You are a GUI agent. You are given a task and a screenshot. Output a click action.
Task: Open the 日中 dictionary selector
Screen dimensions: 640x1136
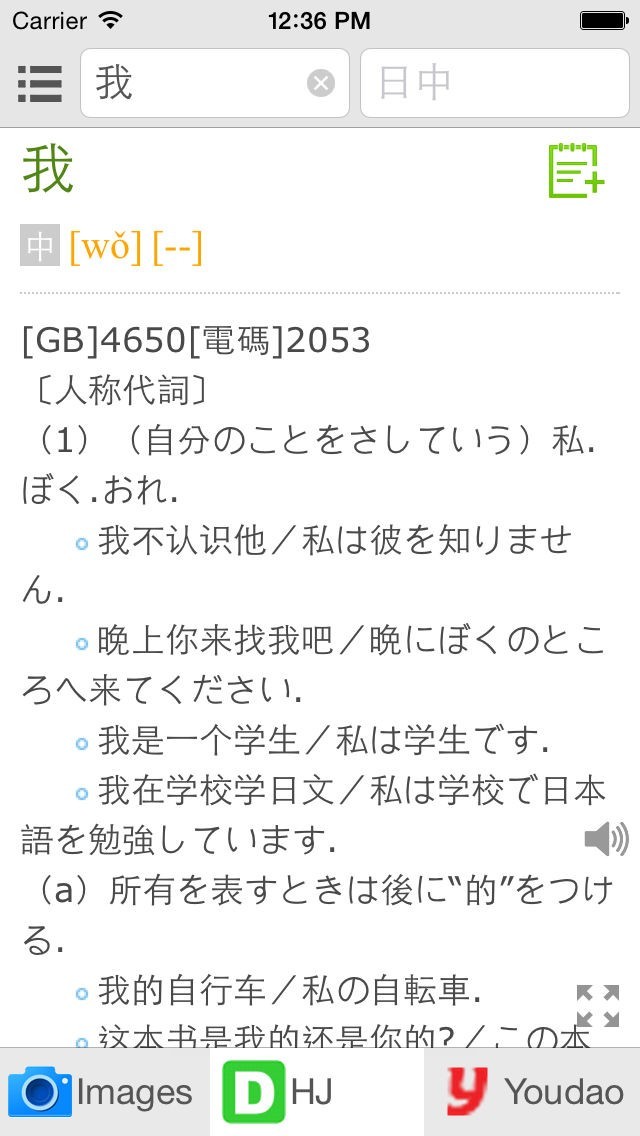point(494,84)
